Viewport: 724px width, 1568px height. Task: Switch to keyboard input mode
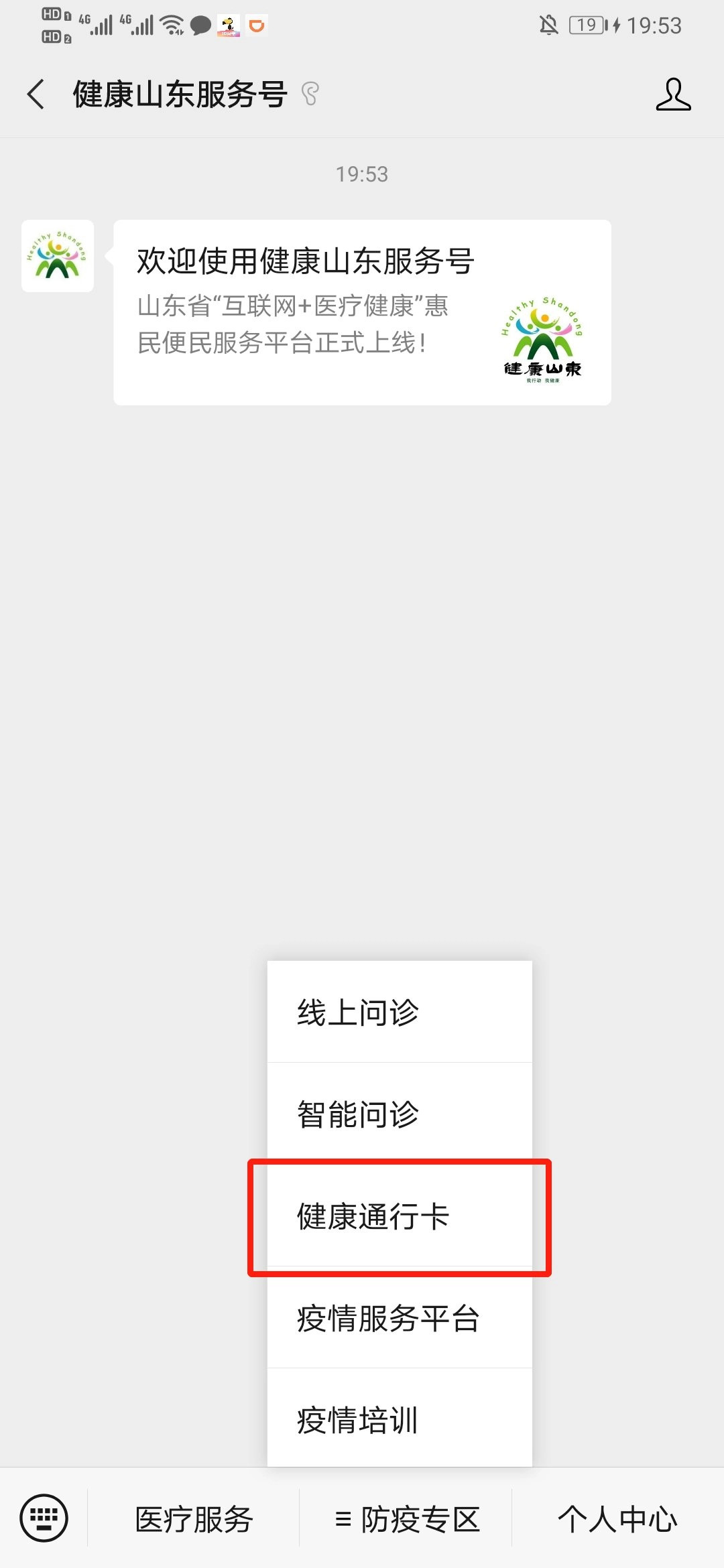point(44,1518)
